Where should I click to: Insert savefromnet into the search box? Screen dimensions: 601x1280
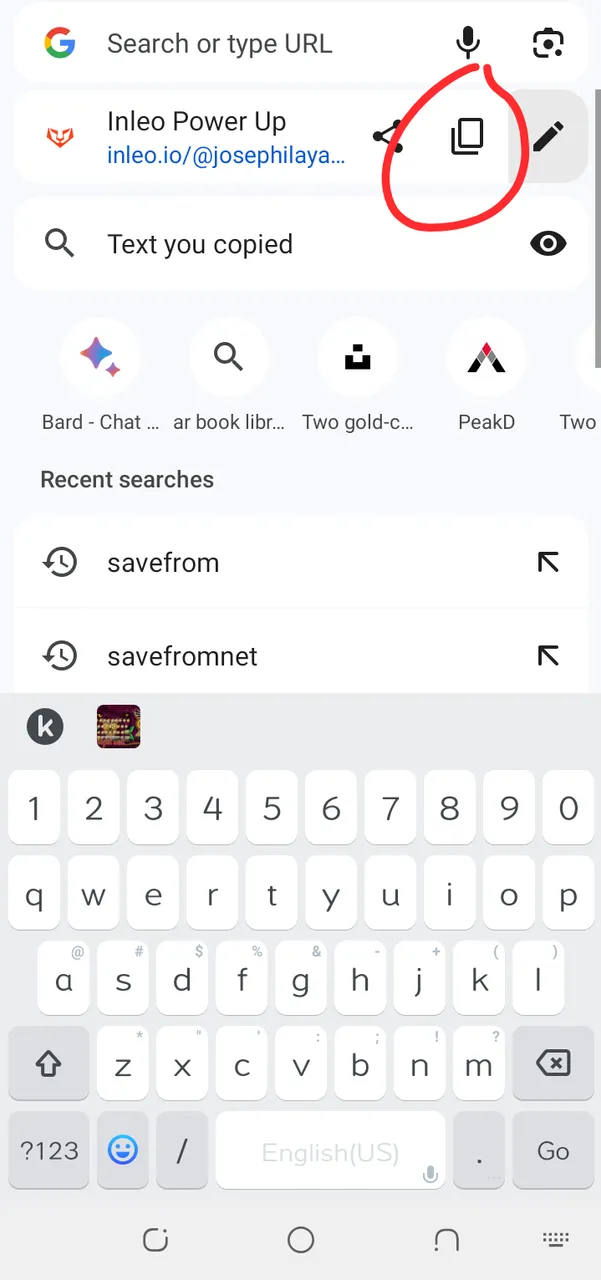point(548,656)
